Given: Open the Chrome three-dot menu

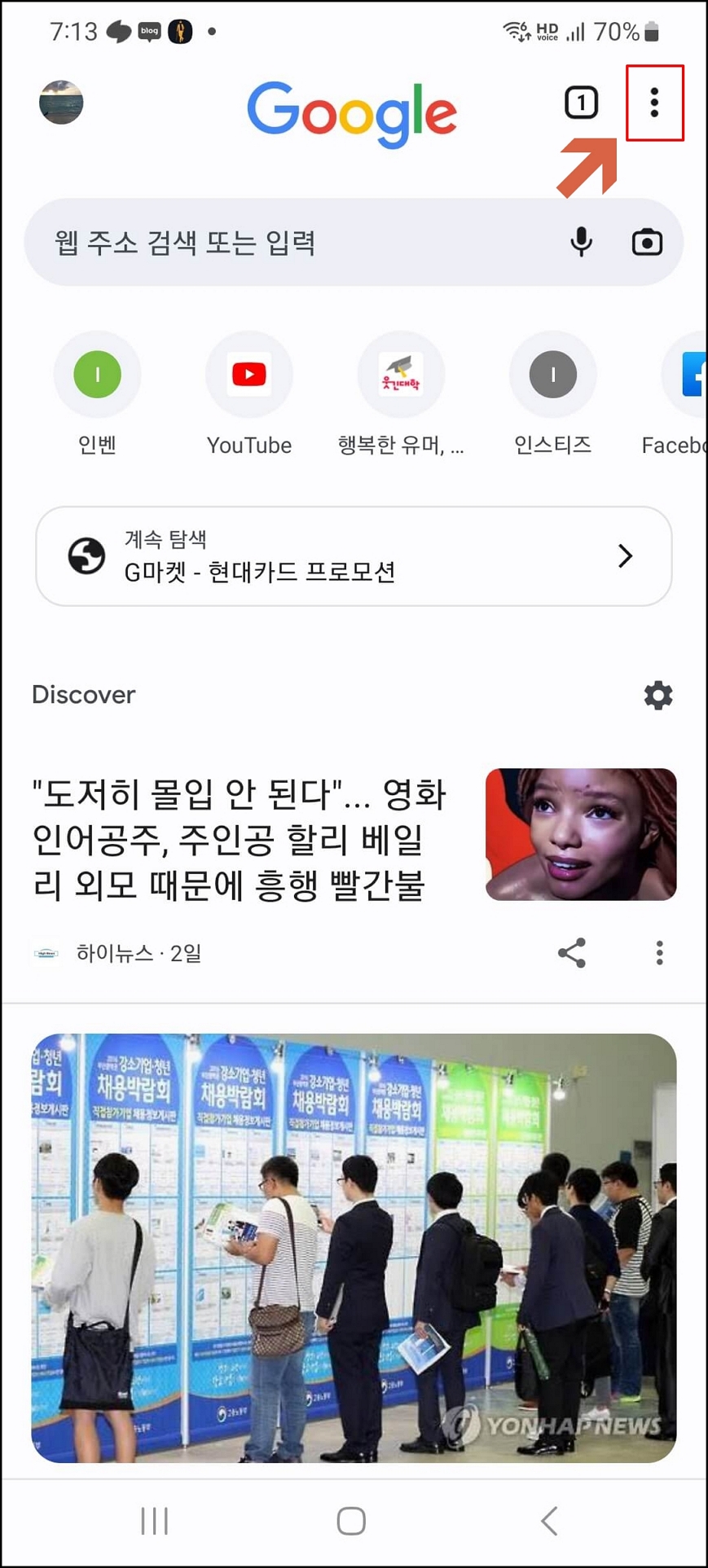Looking at the screenshot, I should tap(655, 103).
